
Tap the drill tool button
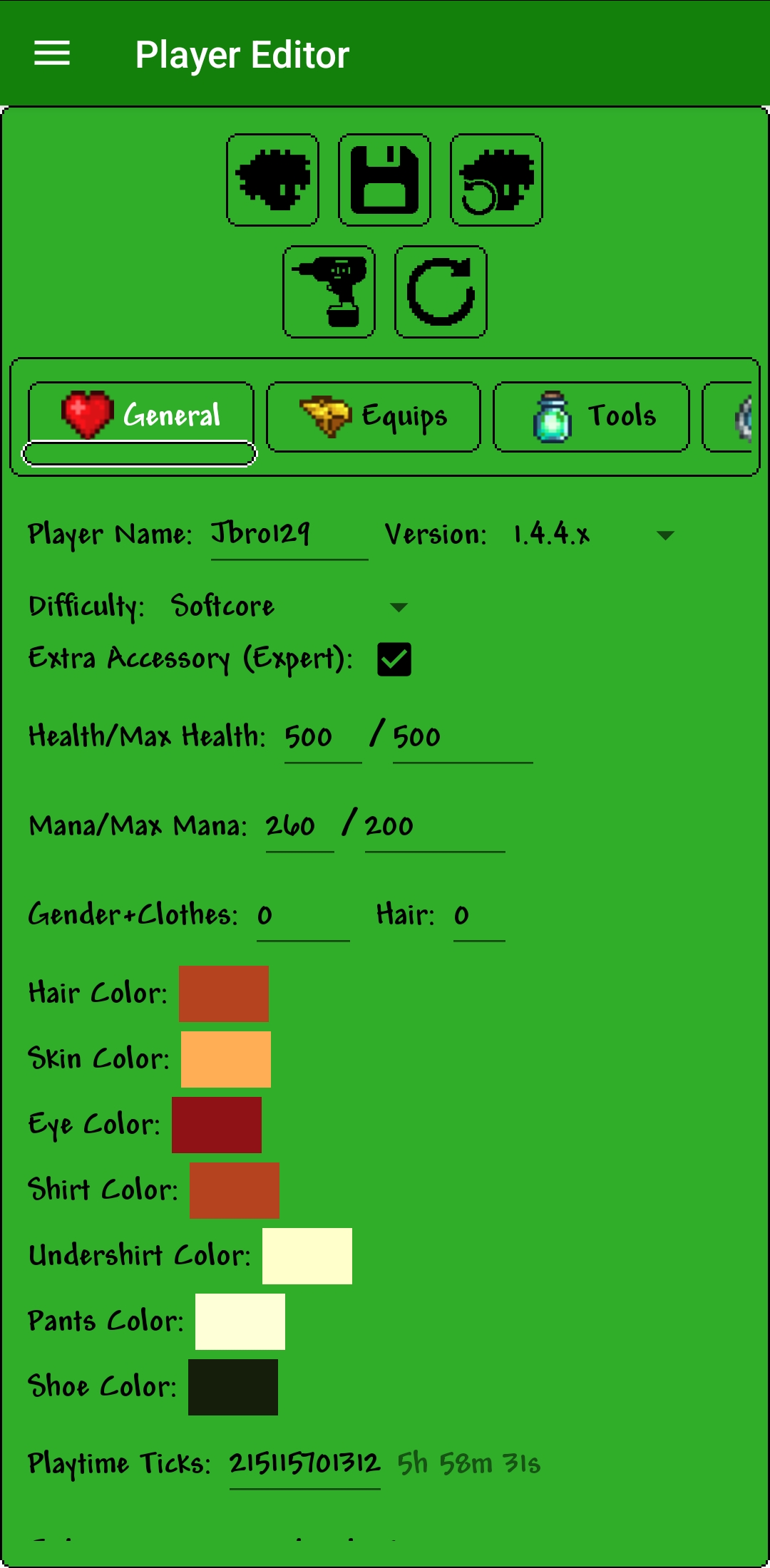[x=329, y=292]
